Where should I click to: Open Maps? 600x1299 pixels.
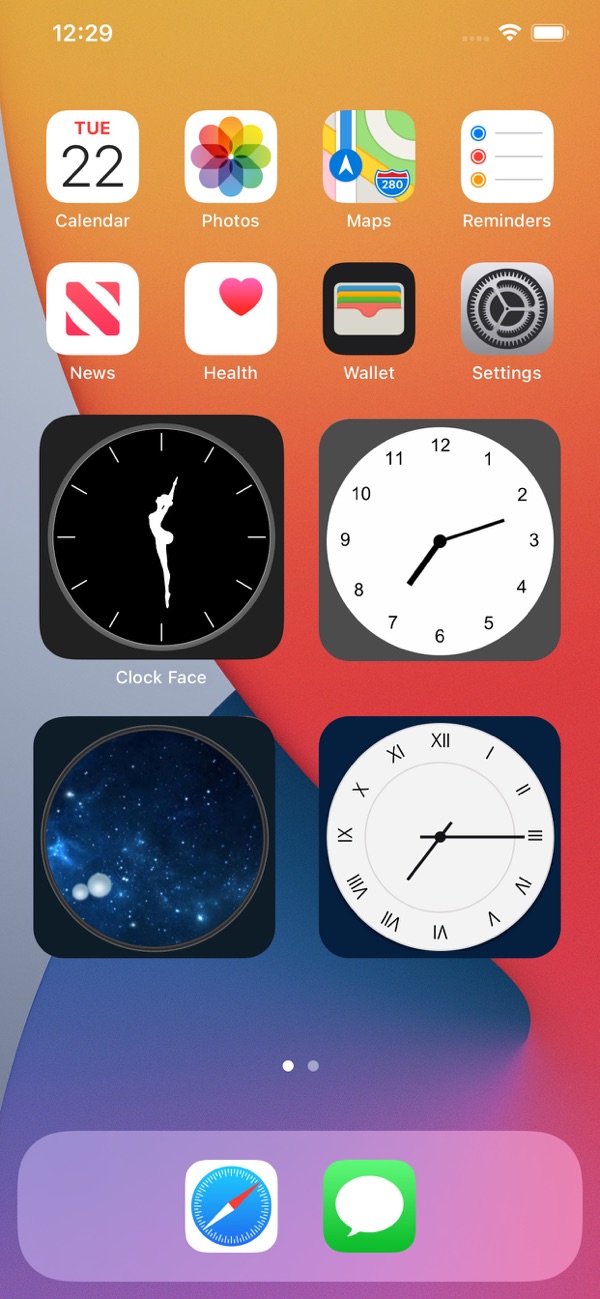pyautogui.click(x=369, y=157)
